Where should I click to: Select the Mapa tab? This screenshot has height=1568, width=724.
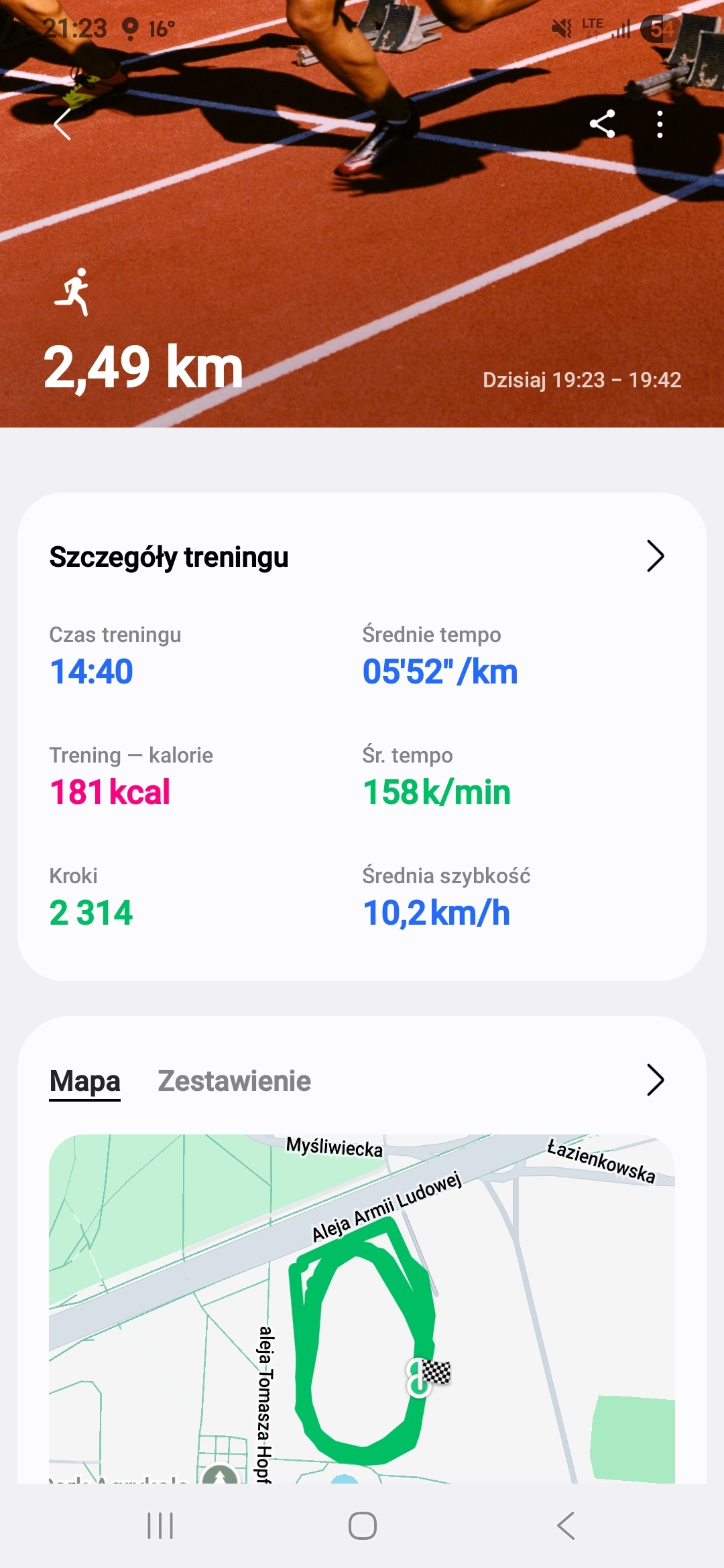(85, 1082)
